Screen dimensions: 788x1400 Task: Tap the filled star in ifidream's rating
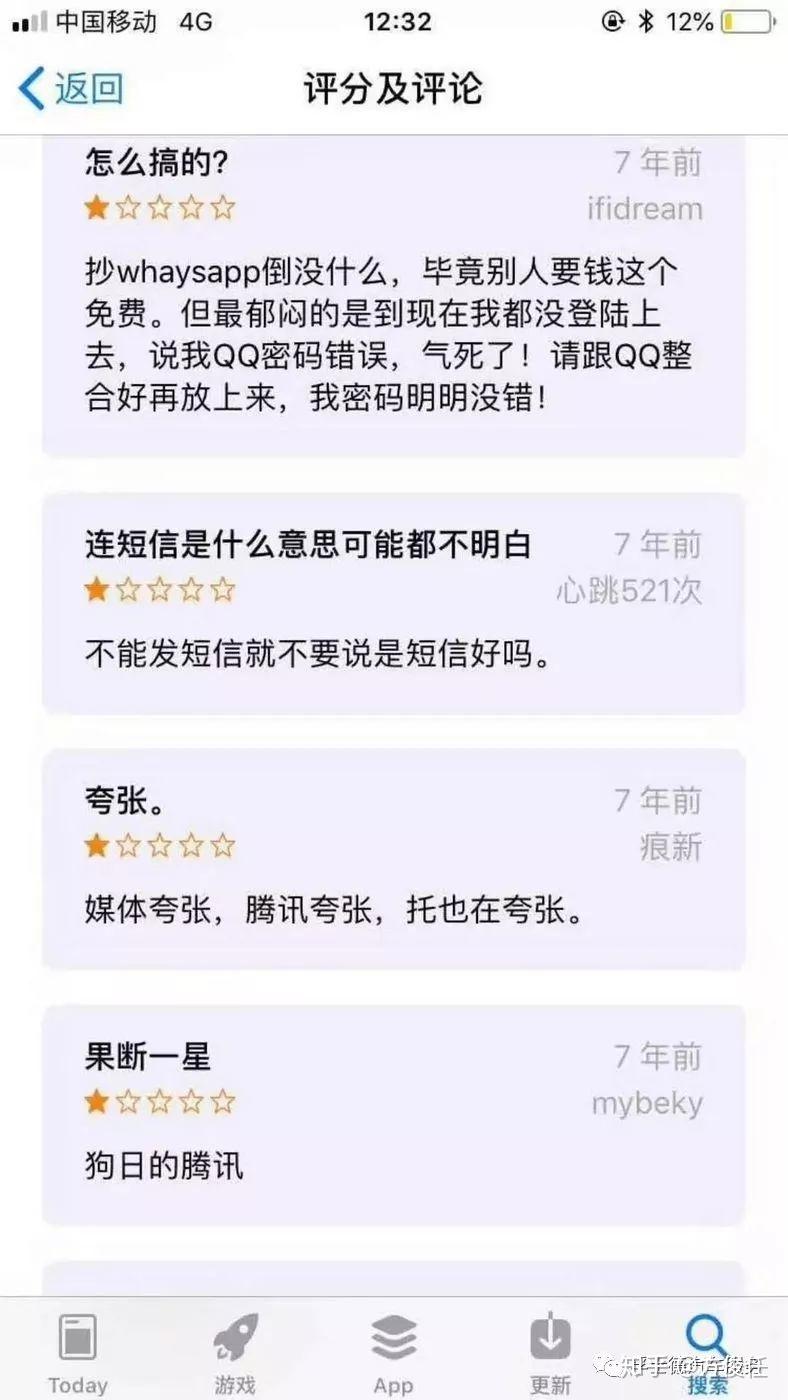click(96, 208)
